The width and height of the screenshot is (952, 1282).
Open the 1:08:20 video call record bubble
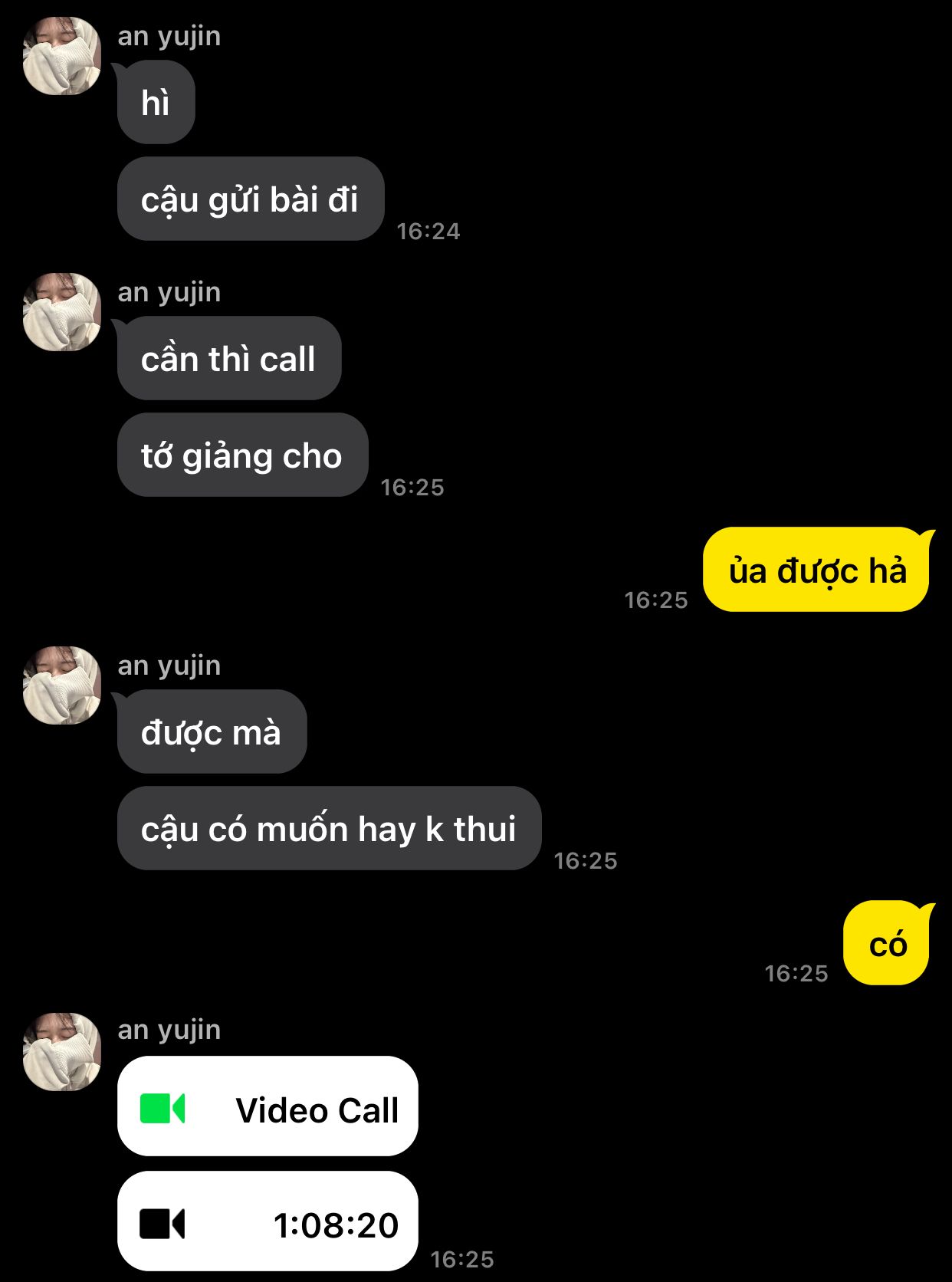[x=268, y=1221]
